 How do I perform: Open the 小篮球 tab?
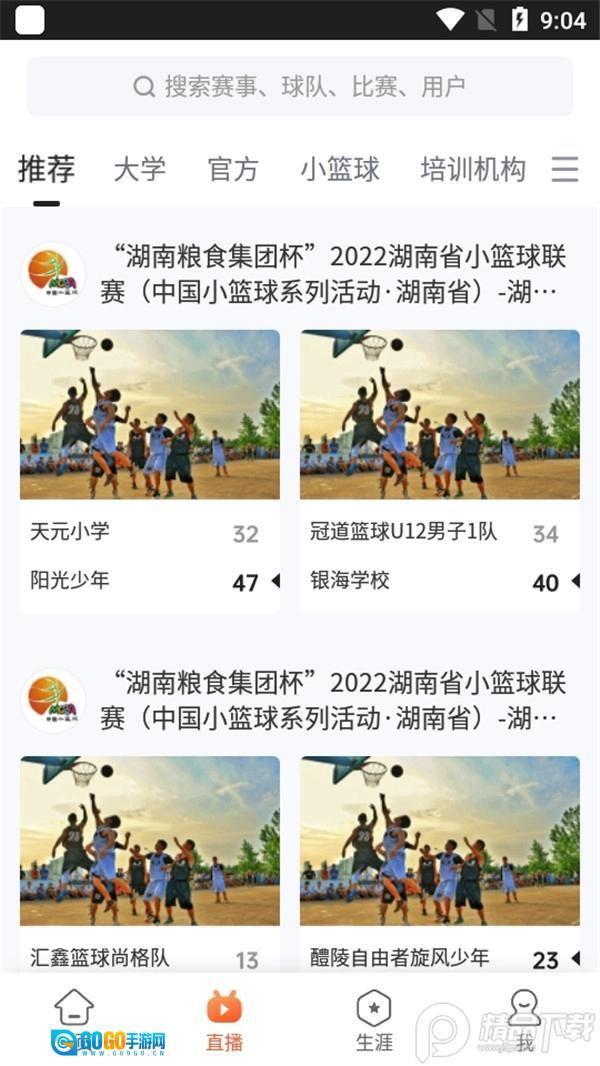340,169
